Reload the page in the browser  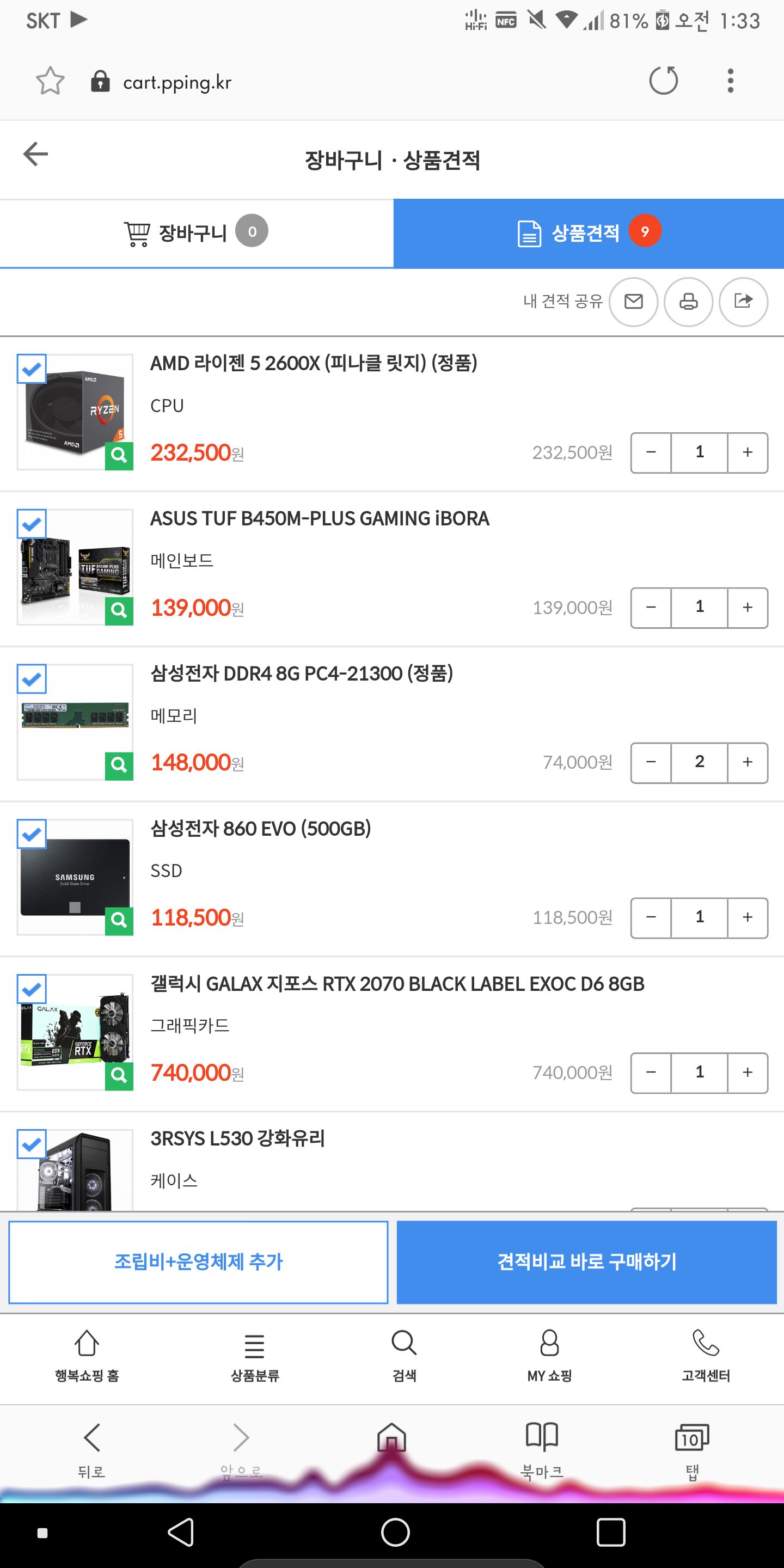[664, 81]
